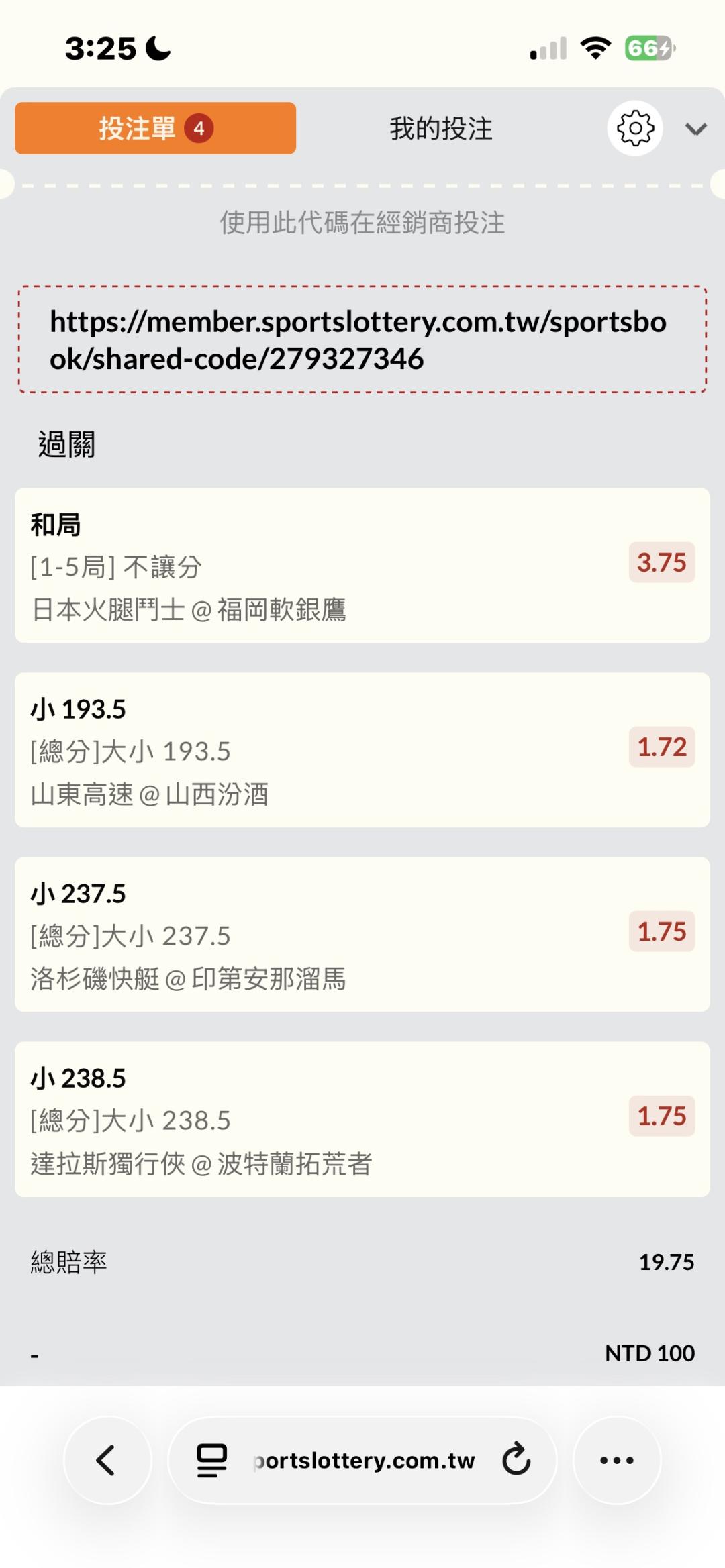Open the browser page menu icon
725x1568 pixels.
211,1460
